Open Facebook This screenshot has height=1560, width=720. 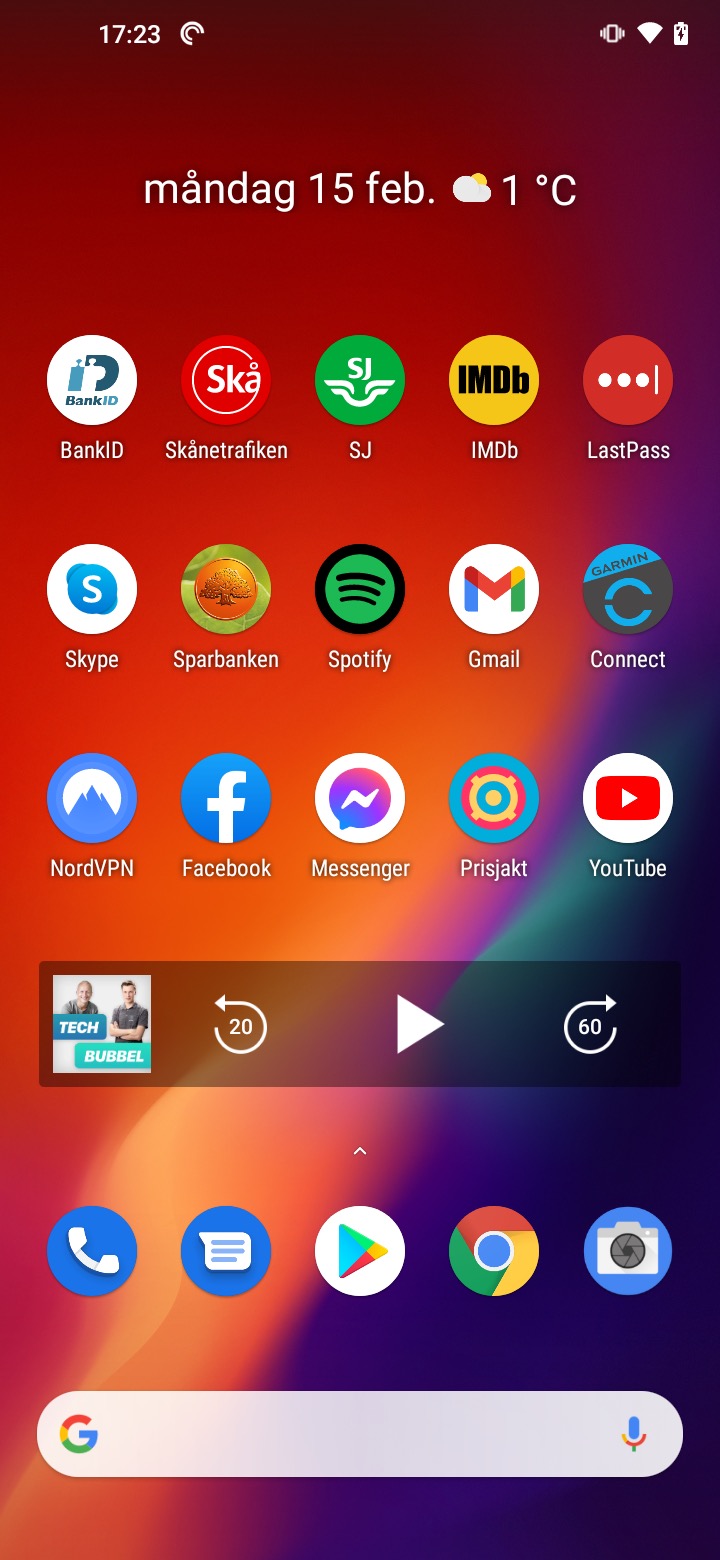click(x=226, y=799)
